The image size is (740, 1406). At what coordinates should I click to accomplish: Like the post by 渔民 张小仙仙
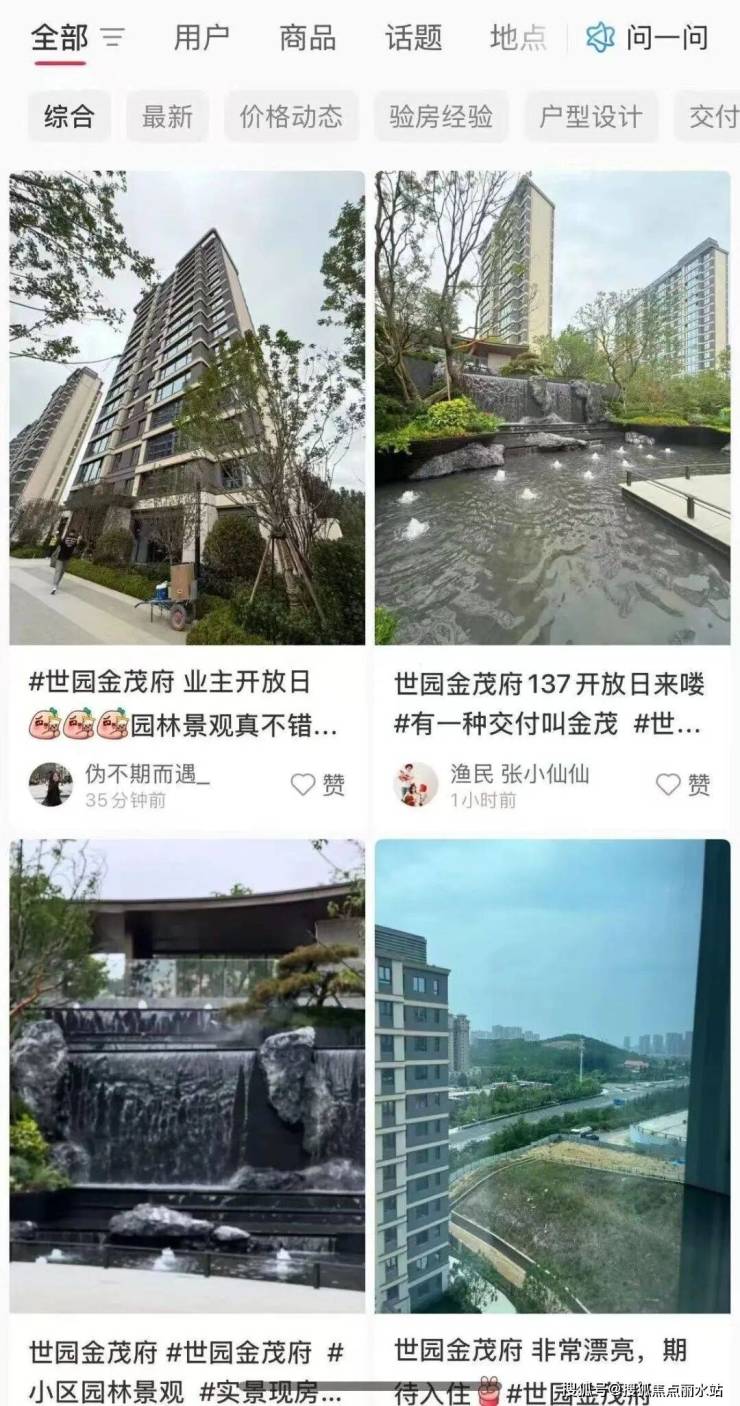coord(683,785)
